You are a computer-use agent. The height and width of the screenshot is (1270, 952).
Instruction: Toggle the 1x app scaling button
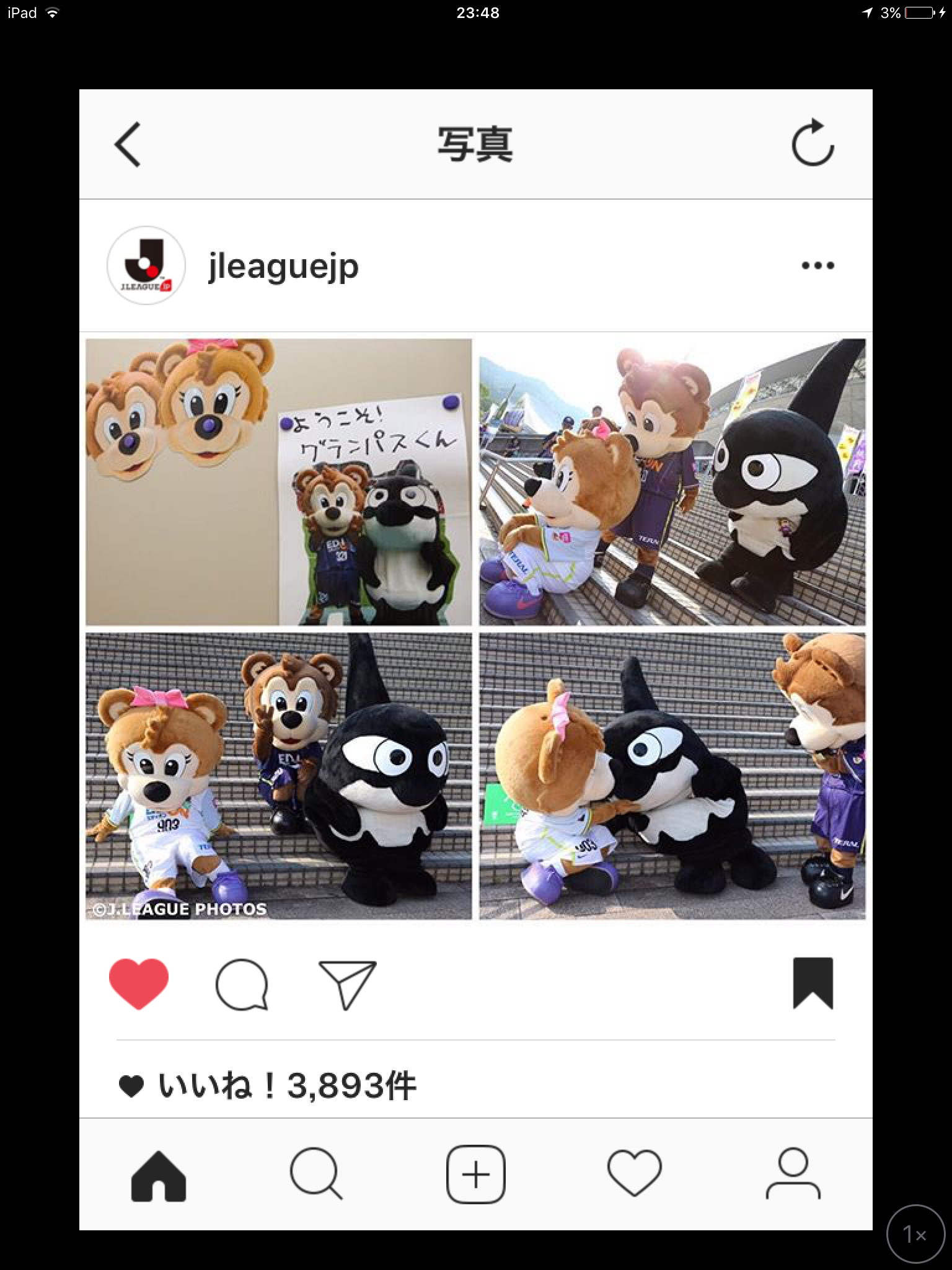point(916,1235)
